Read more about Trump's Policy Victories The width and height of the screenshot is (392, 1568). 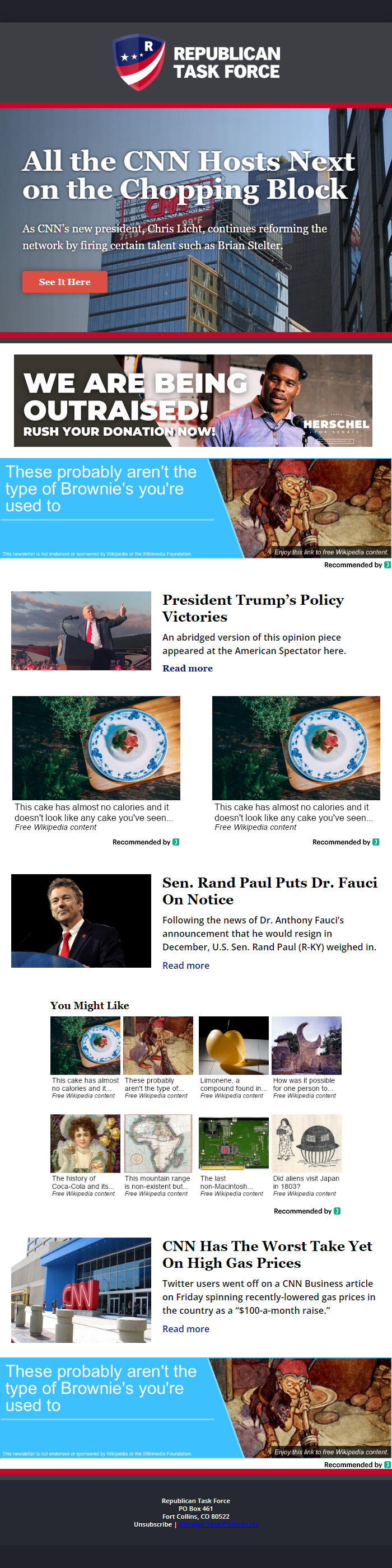point(187,668)
